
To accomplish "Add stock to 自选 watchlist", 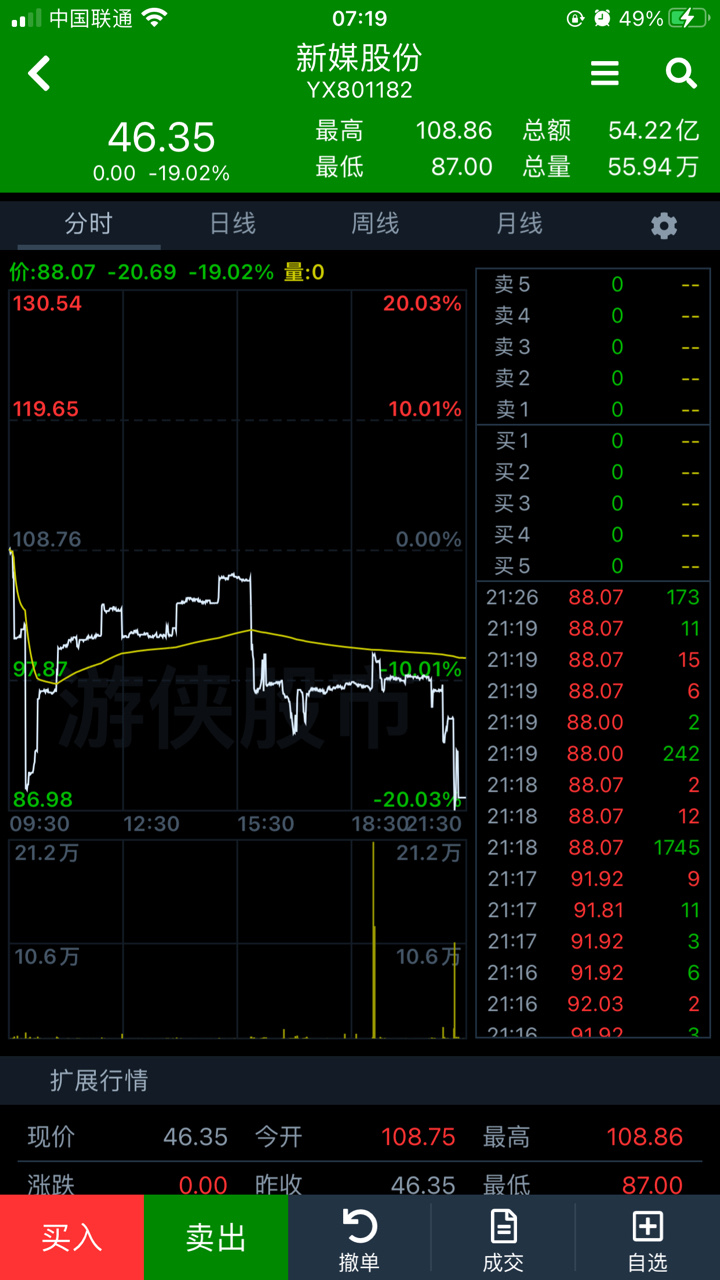I will click(x=647, y=1240).
